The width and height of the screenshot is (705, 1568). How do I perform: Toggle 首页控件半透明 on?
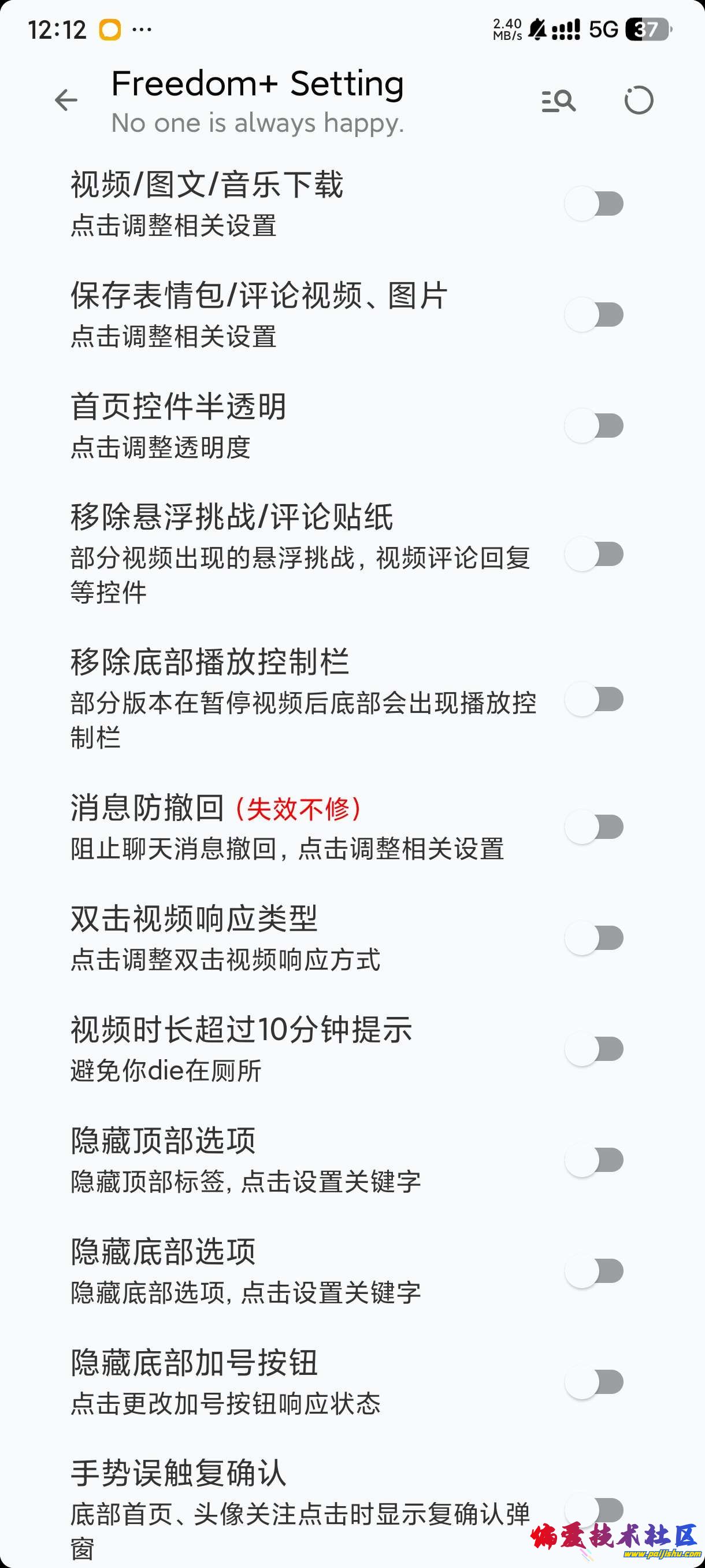tap(594, 426)
